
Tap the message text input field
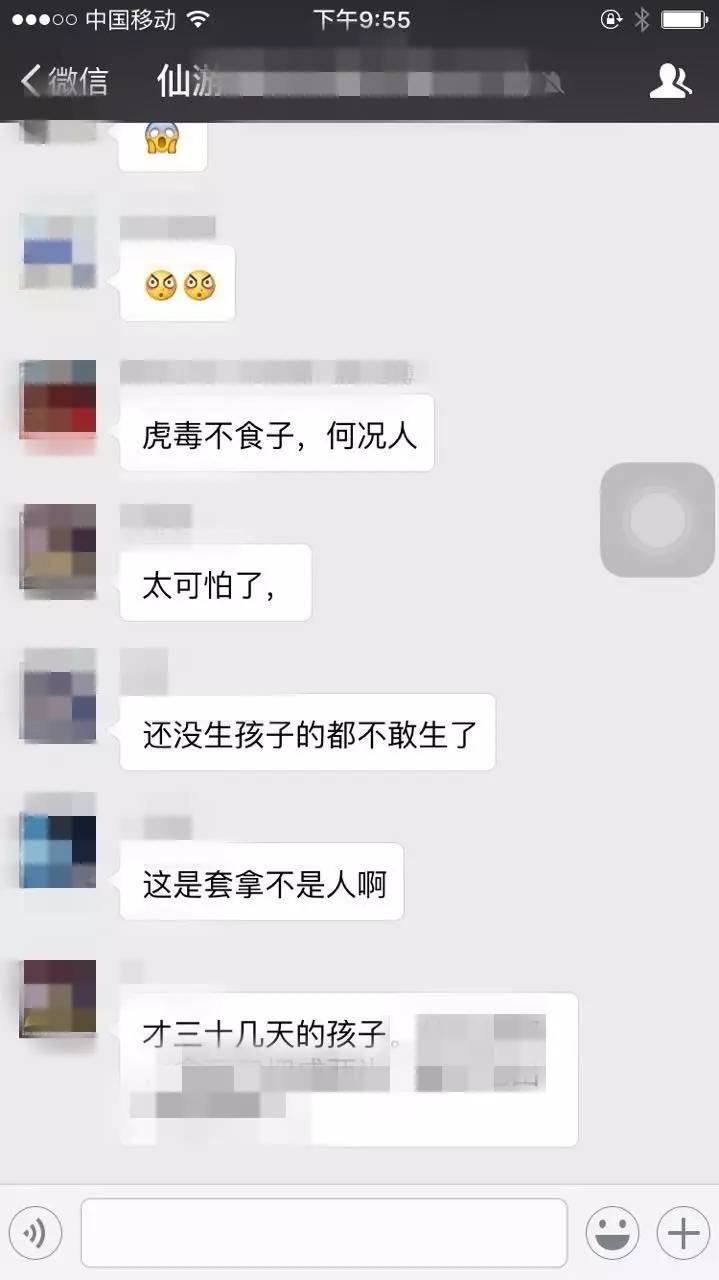tap(323, 1233)
